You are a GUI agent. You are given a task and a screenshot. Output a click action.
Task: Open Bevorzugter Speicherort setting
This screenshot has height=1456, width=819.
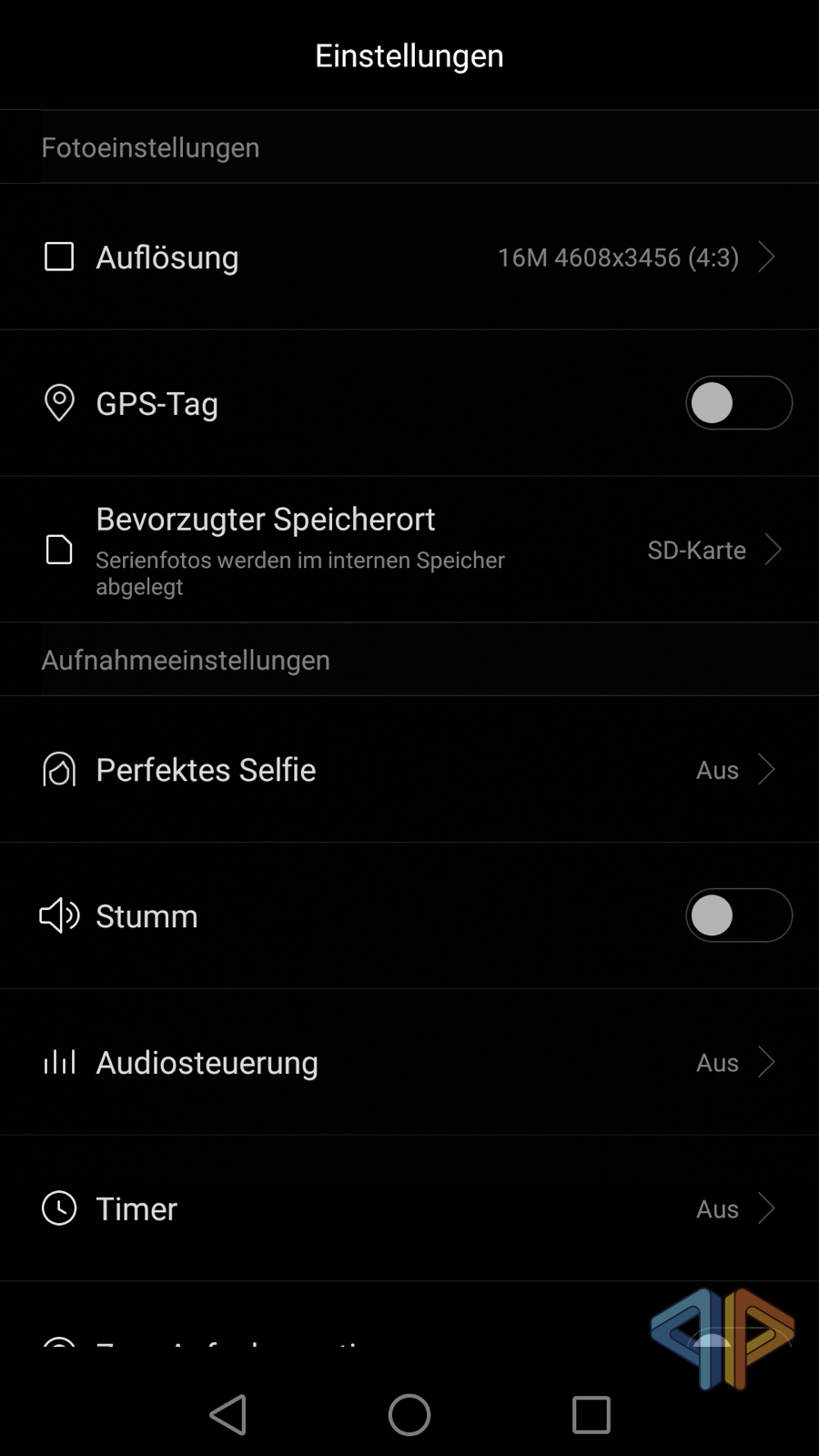[409, 550]
